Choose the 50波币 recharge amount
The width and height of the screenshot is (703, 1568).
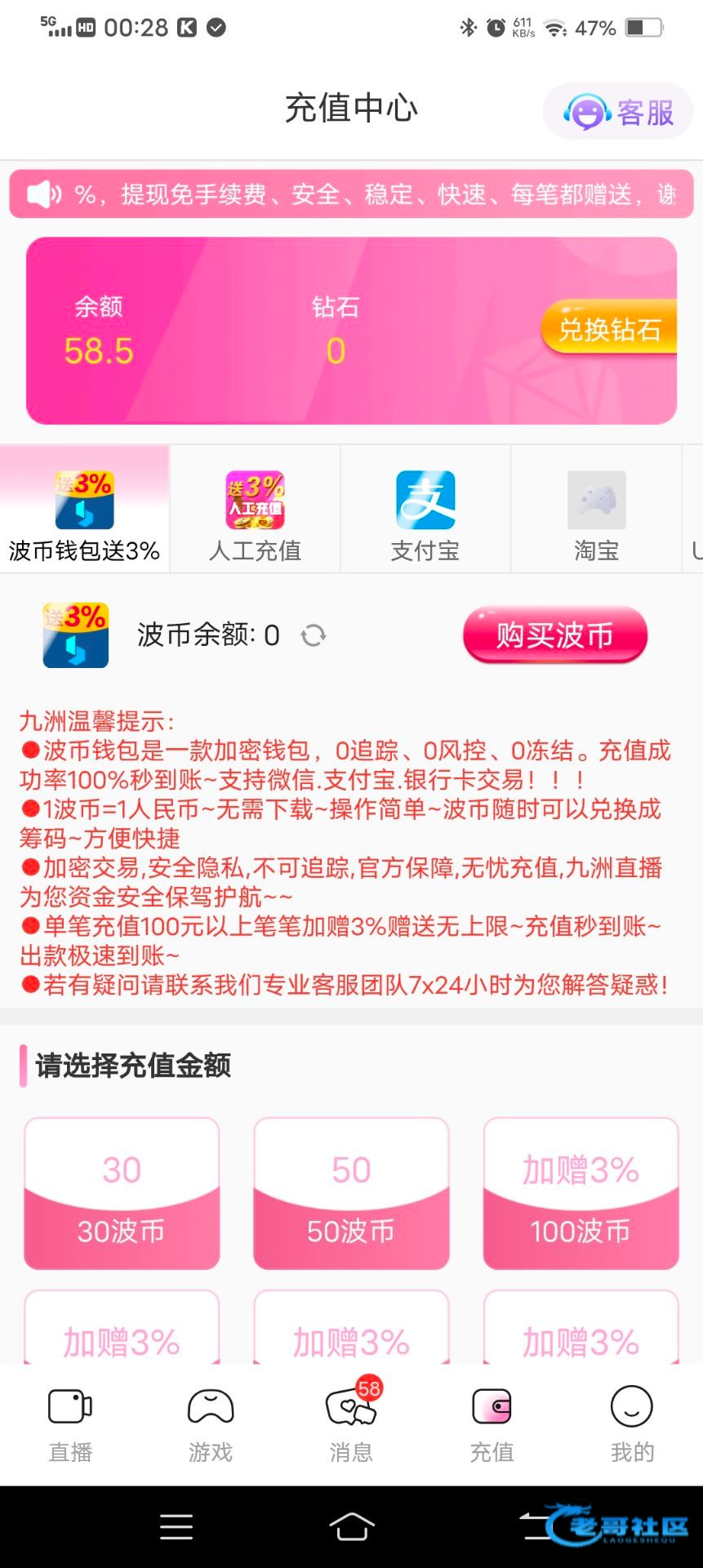click(x=351, y=1193)
